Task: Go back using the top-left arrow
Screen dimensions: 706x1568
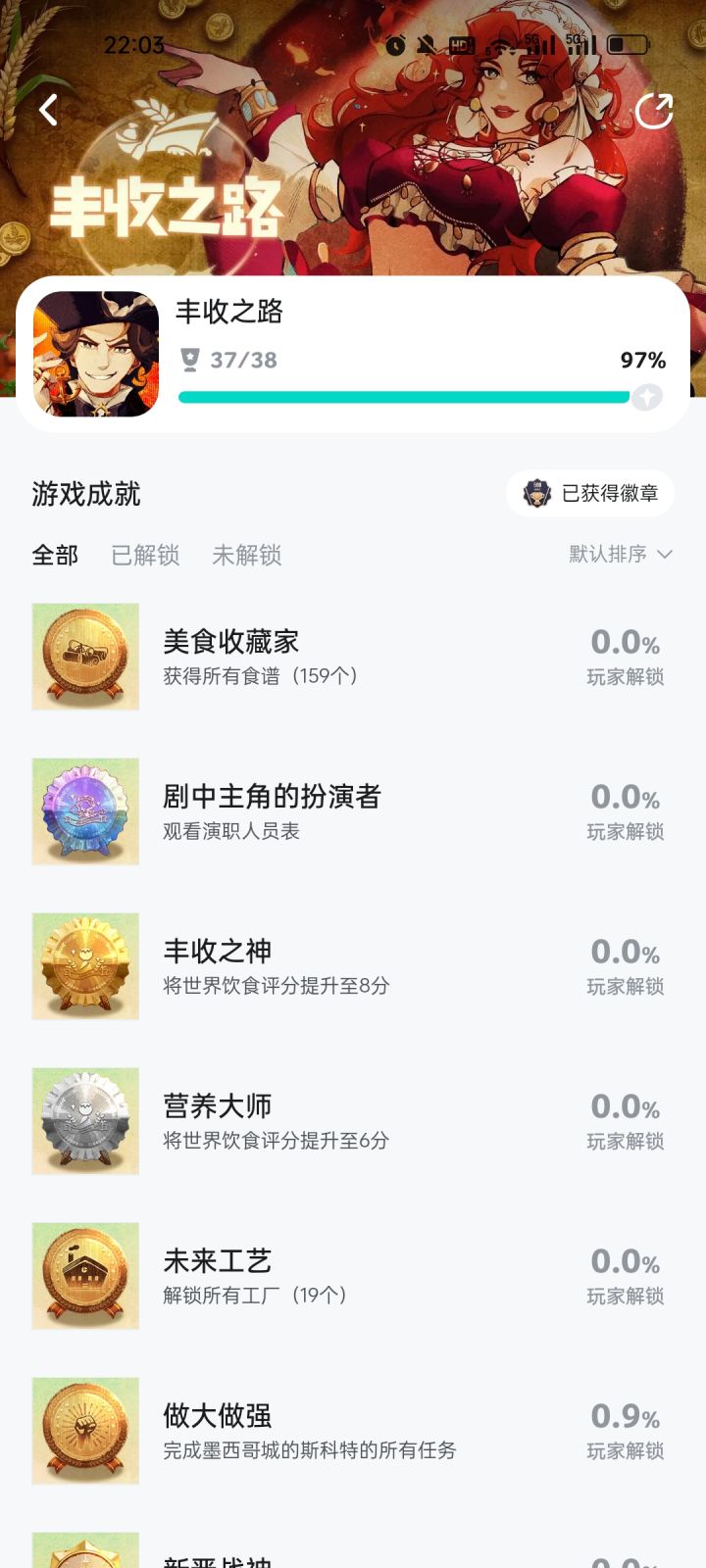Action: tap(48, 110)
